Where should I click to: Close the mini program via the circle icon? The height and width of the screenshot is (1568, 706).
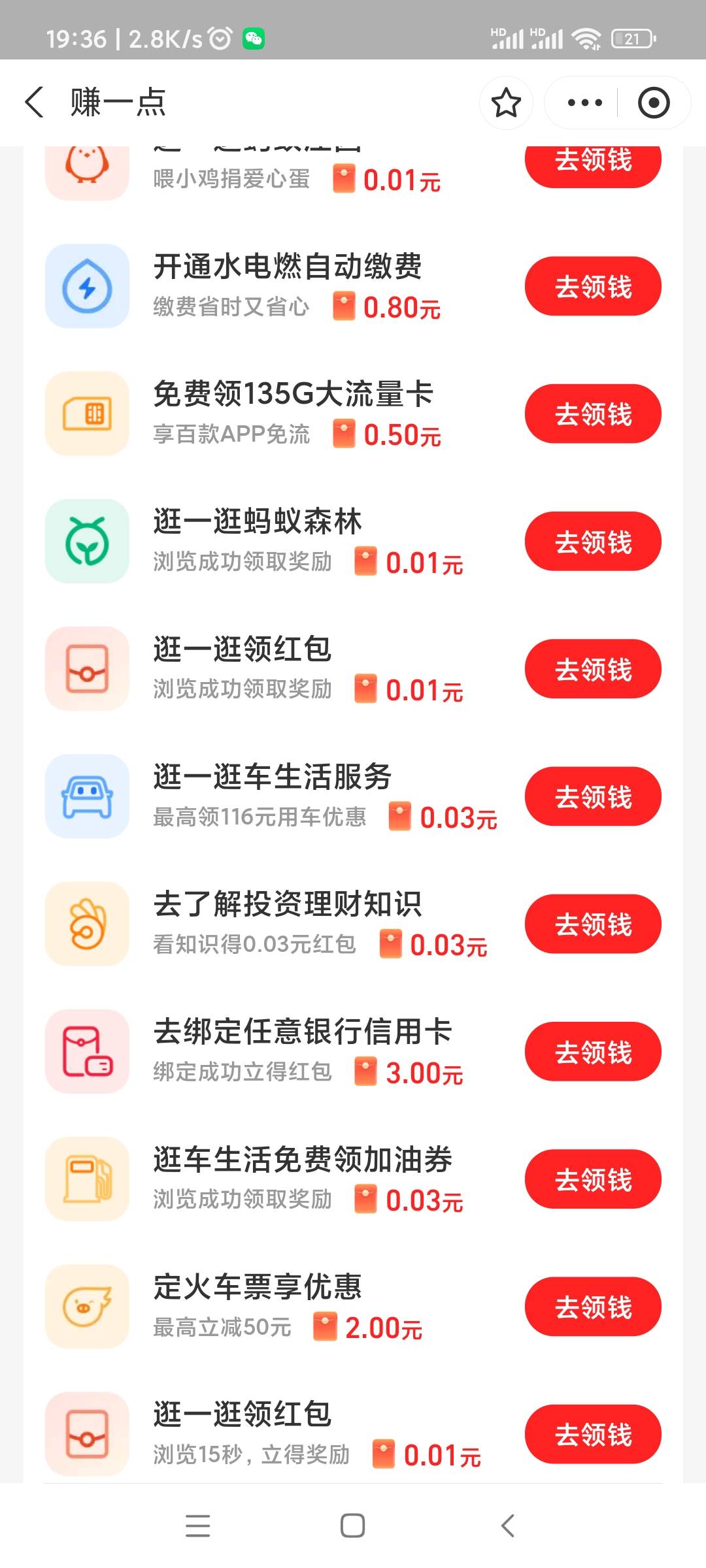[654, 103]
